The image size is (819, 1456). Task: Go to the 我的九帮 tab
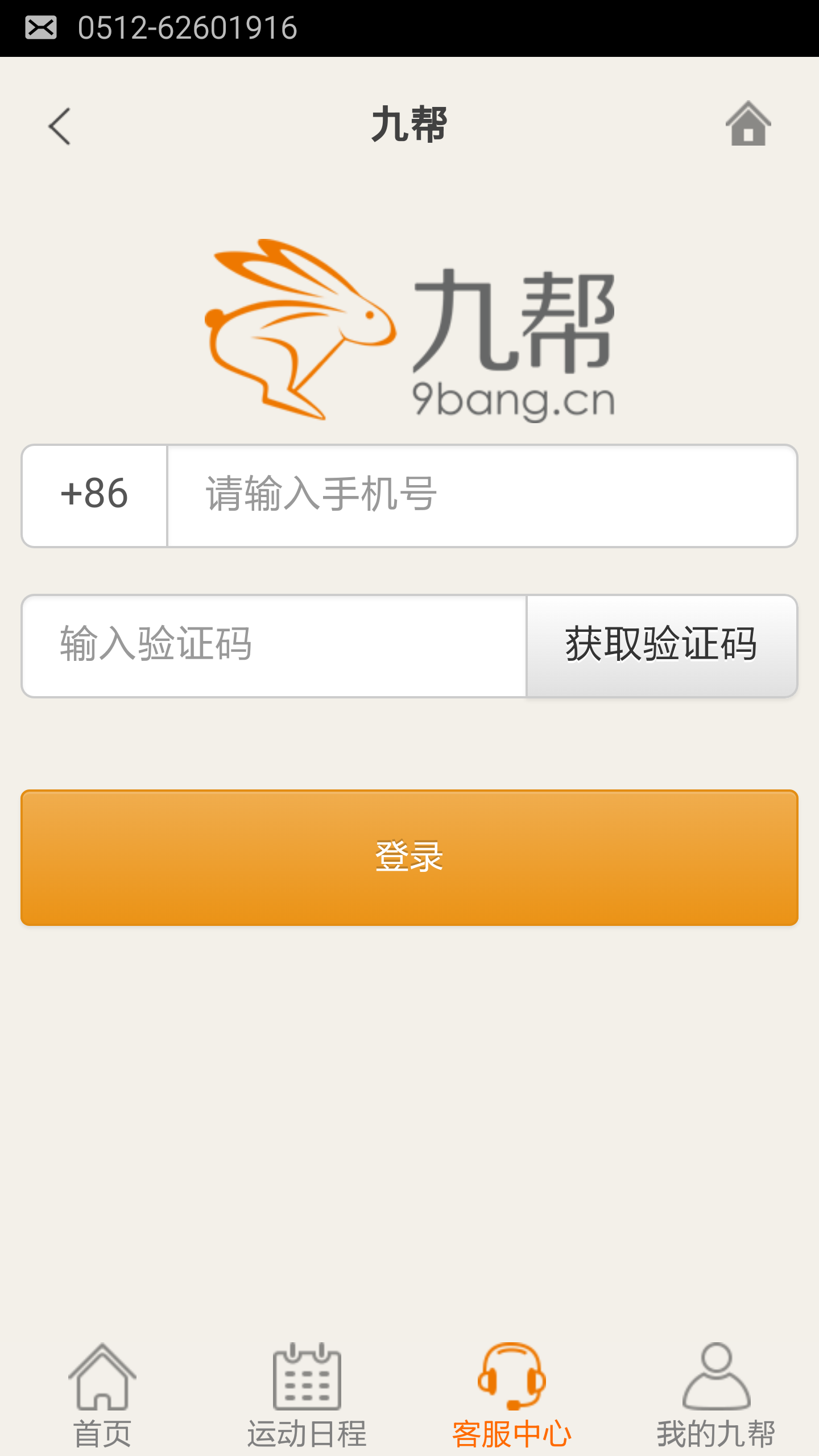[x=716, y=1393]
